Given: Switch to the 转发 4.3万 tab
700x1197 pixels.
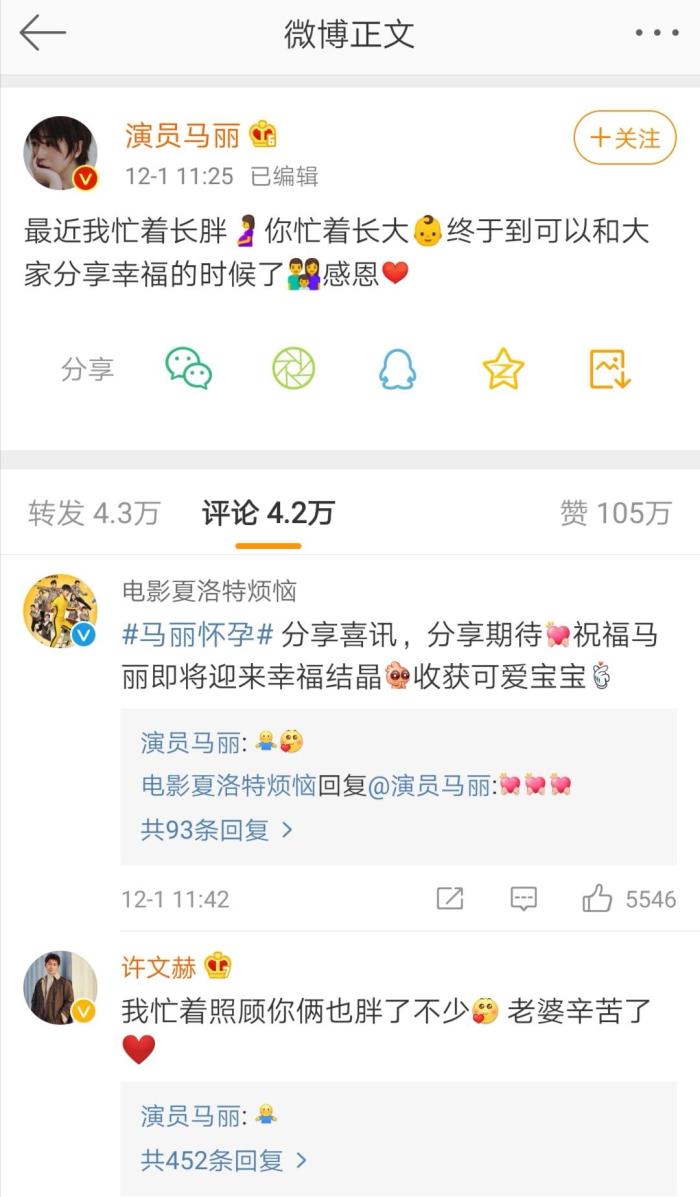Looking at the screenshot, I should (94, 514).
